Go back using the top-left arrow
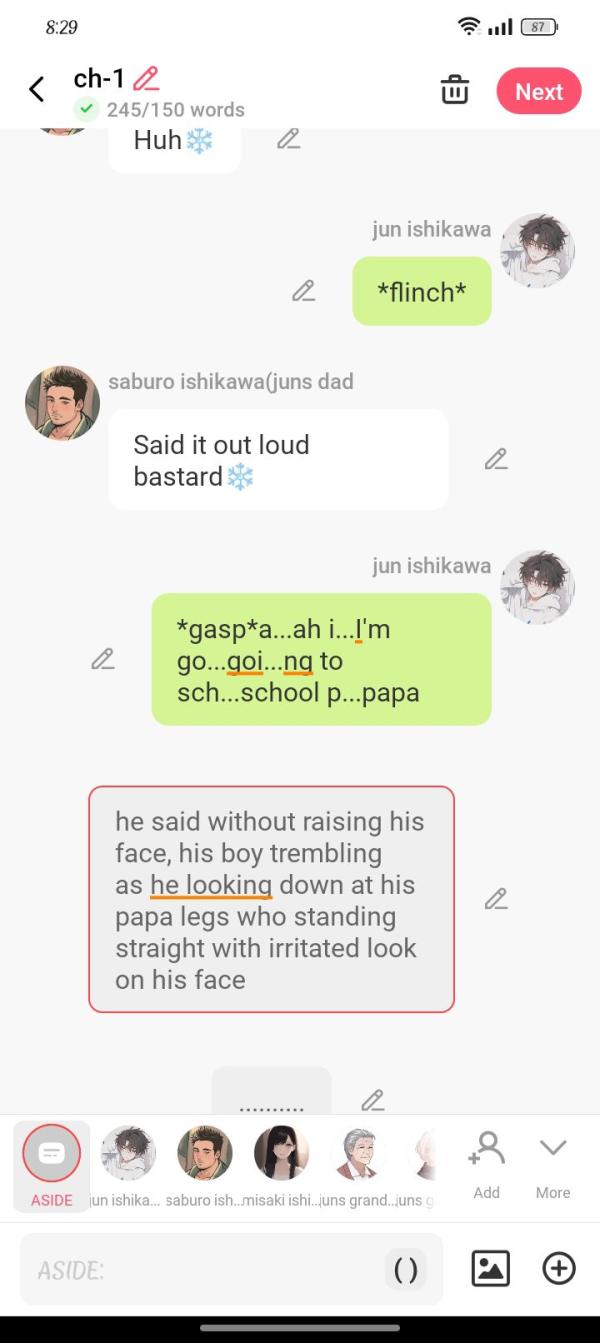 pos(37,90)
